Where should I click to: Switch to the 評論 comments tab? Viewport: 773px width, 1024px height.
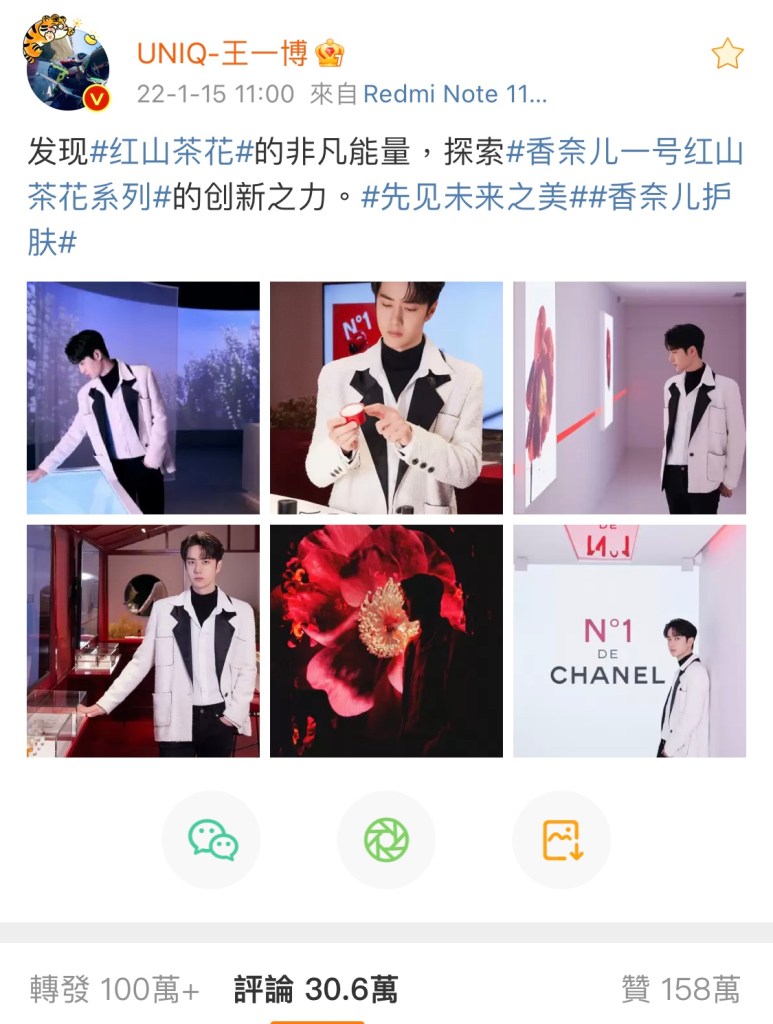316,990
